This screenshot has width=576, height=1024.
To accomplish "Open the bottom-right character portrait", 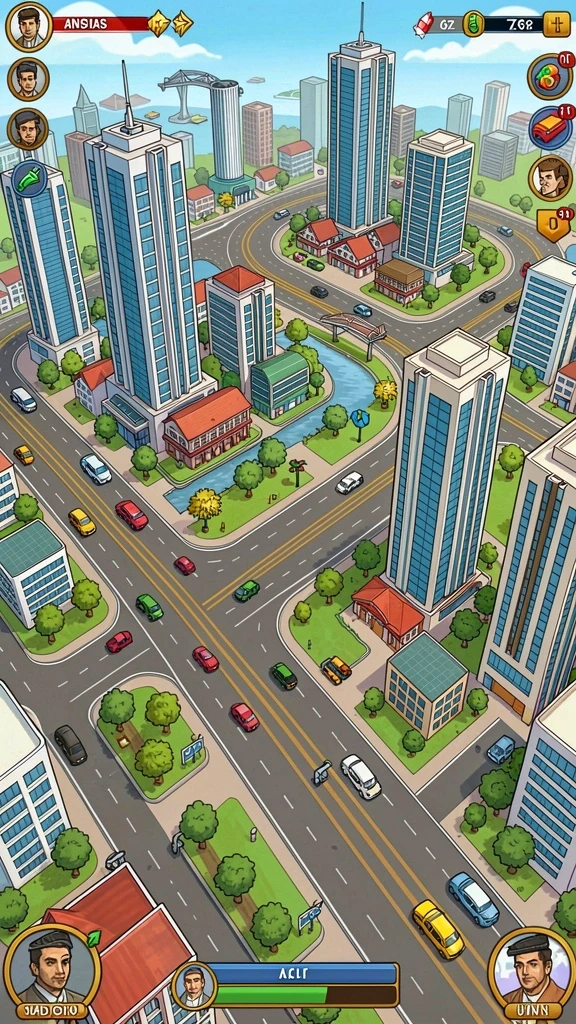I will click(531, 975).
